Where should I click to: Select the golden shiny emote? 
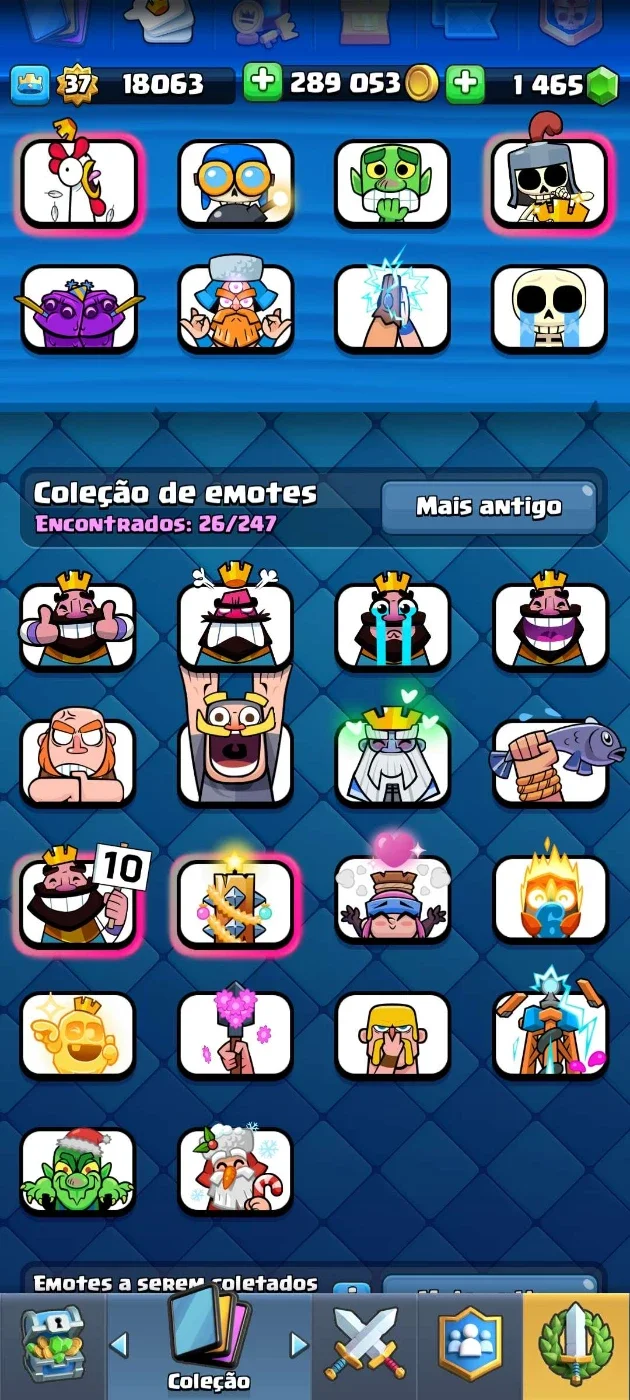(78, 1035)
